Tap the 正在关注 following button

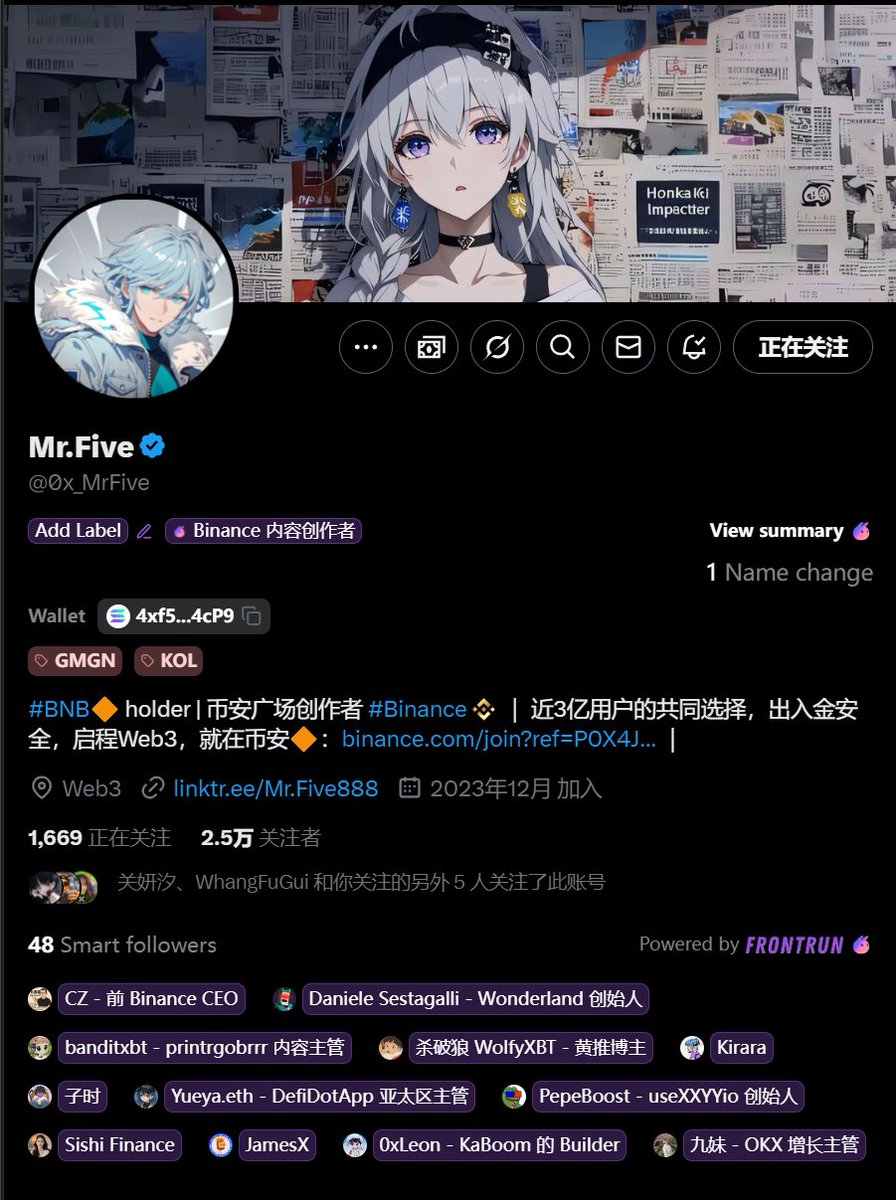(x=802, y=347)
